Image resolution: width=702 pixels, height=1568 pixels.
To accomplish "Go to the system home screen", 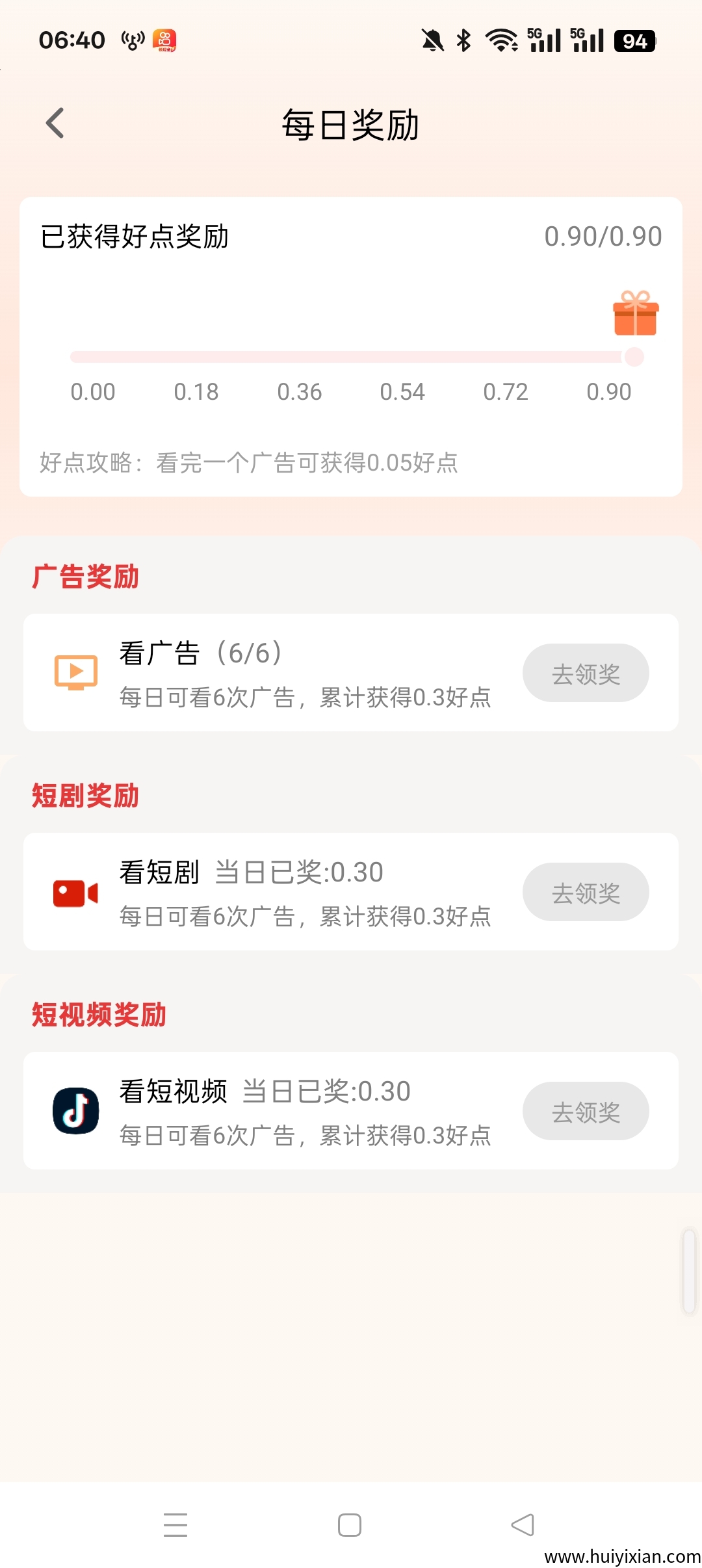I will tap(350, 1524).
